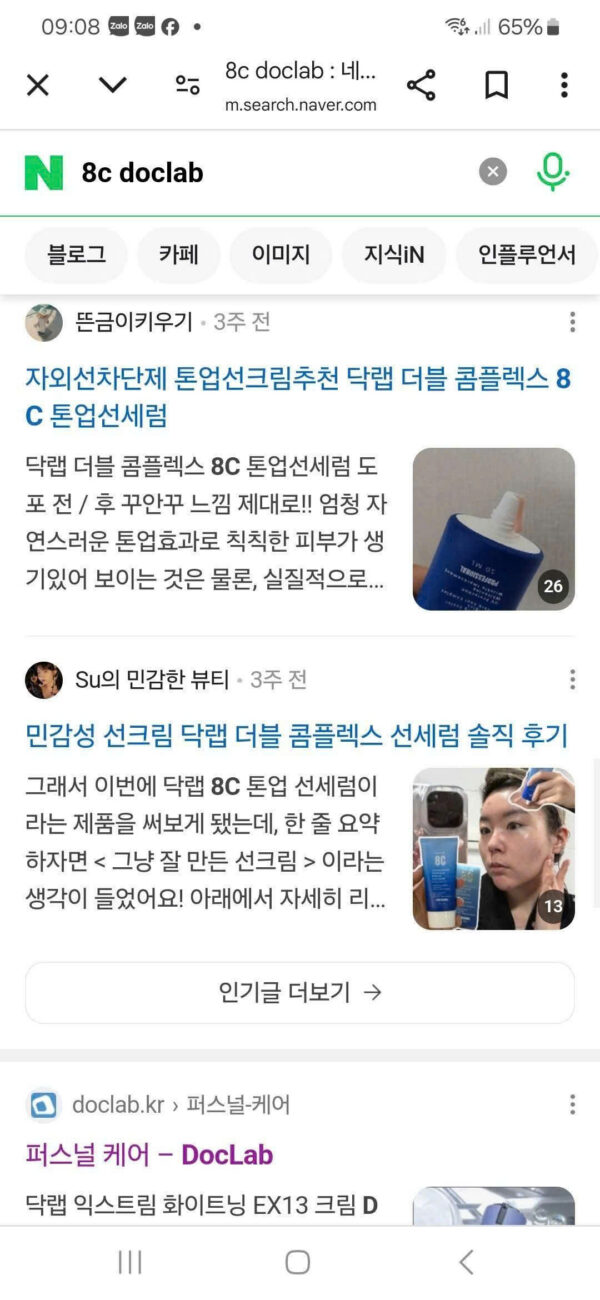Switch to the 카페 tab
Viewport: 600px width, 1300px height.
(178, 255)
